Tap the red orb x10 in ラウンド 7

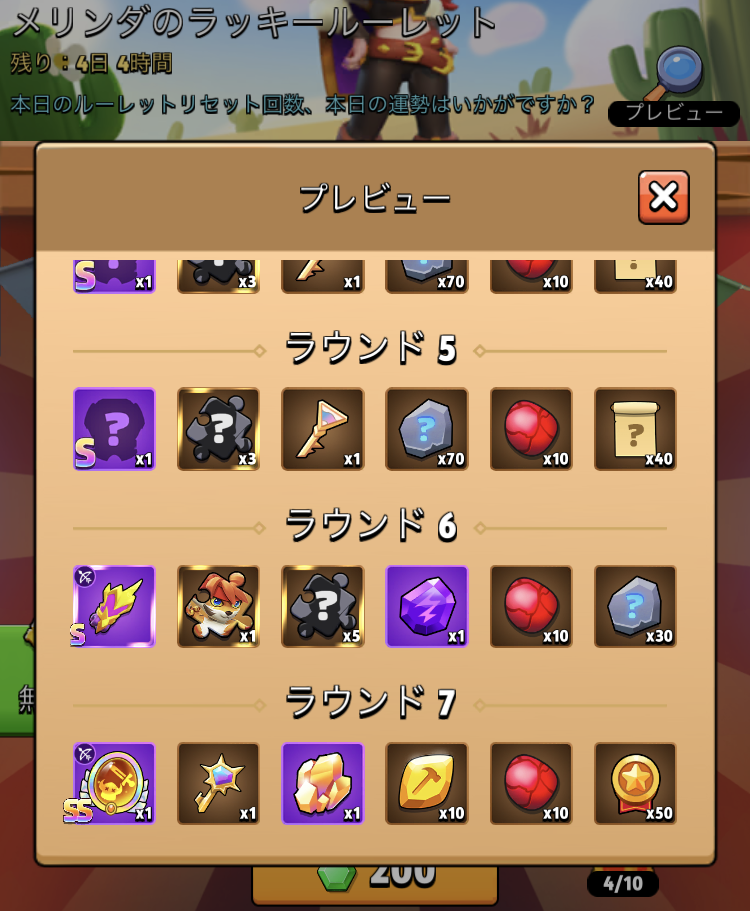click(x=531, y=783)
